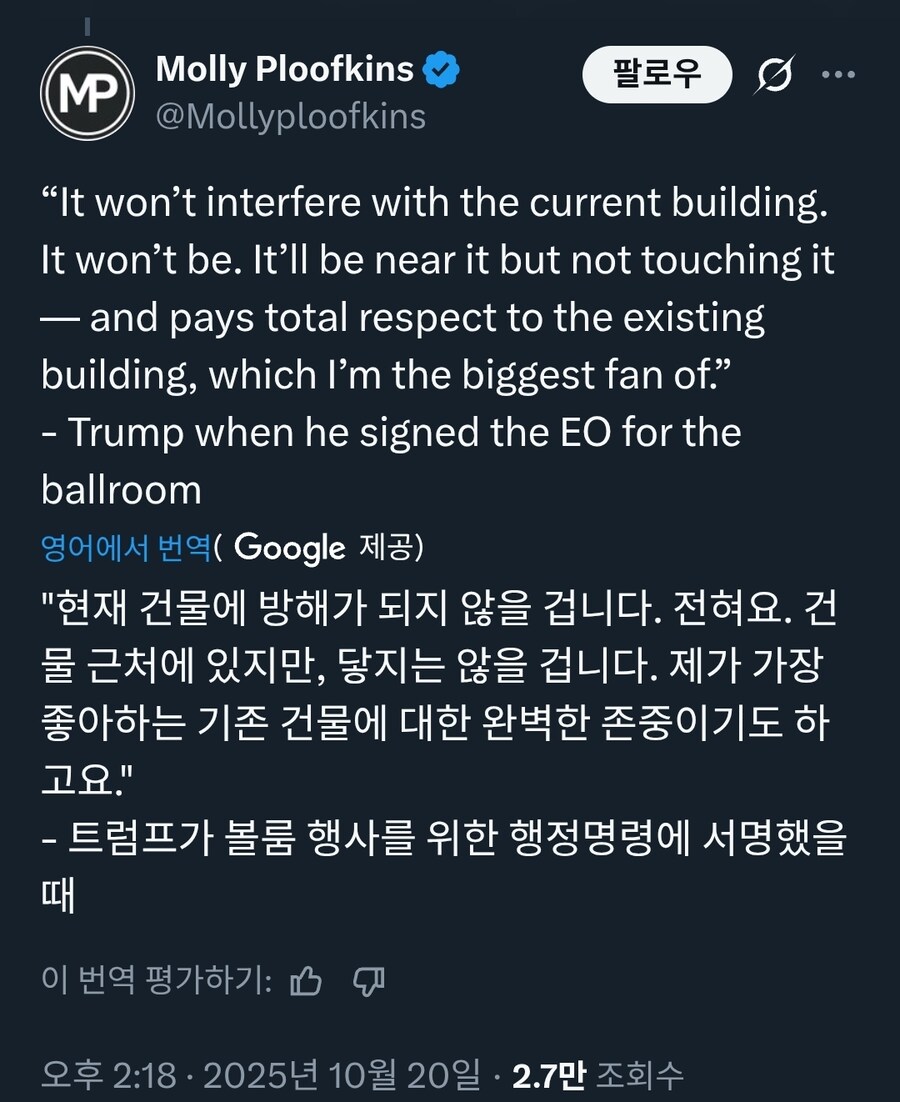Image resolution: width=900 pixels, height=1102 pixels.
Task: Tap the Grok icon beside follow
Action: point(773,75)
